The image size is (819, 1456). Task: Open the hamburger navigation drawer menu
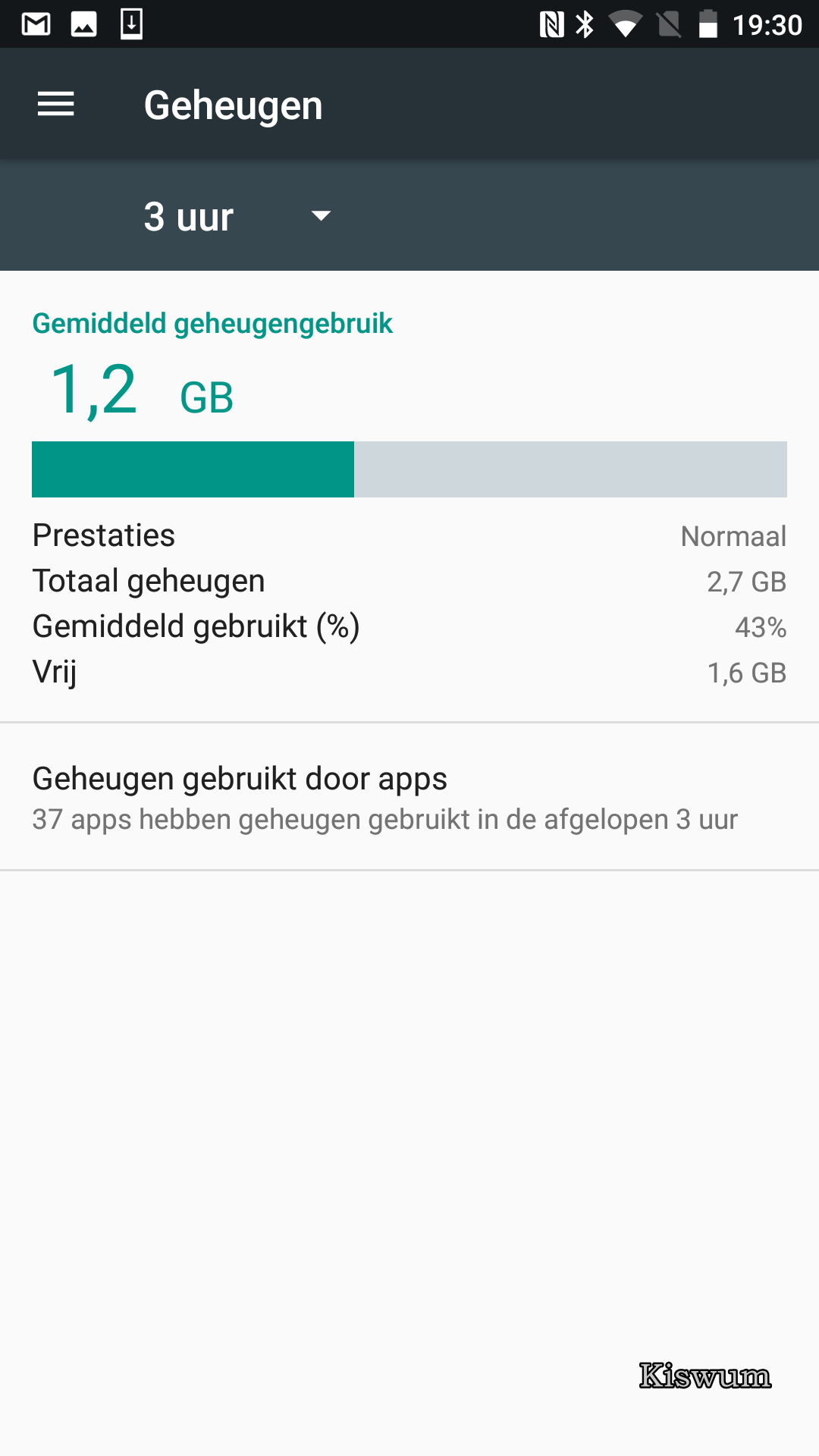(56, 104)
